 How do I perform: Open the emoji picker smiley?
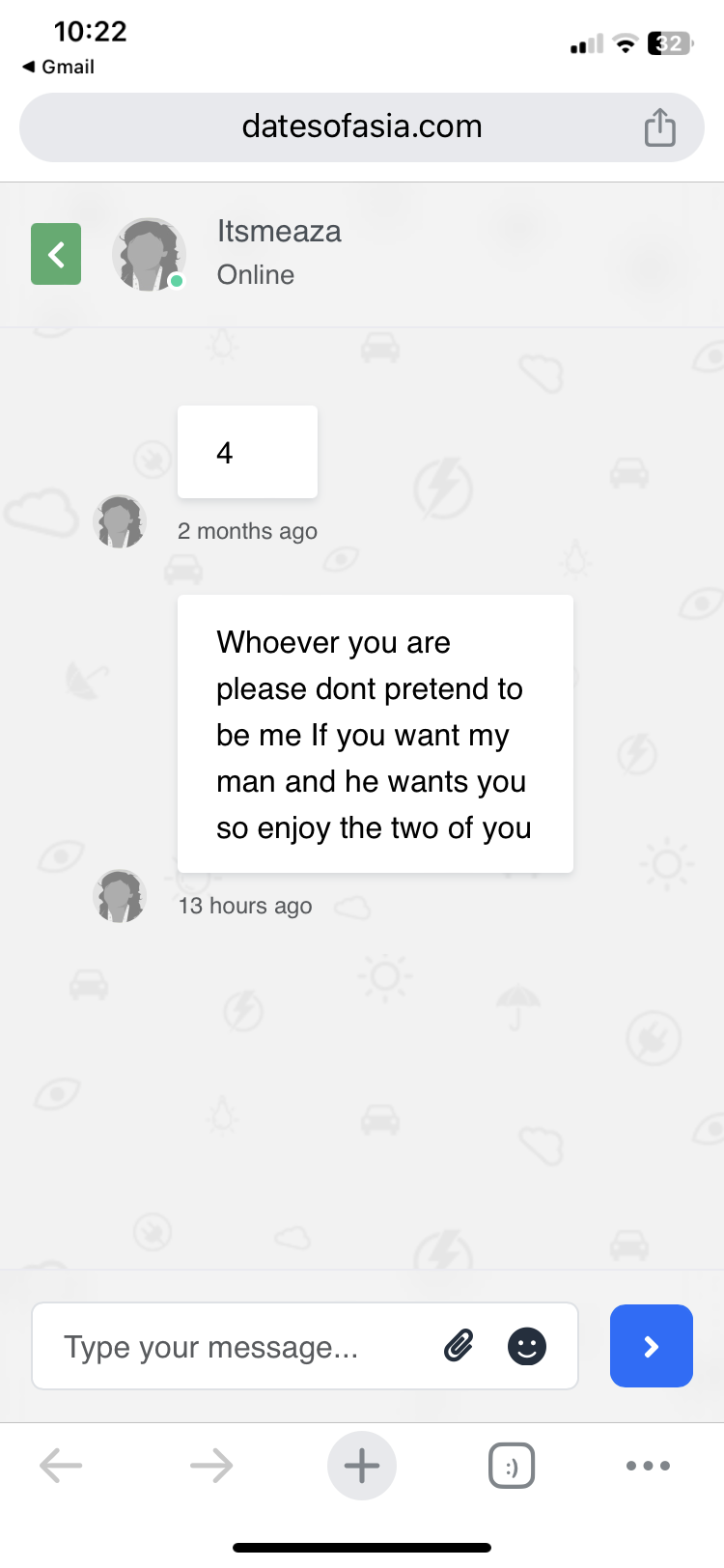point(527,1346)
